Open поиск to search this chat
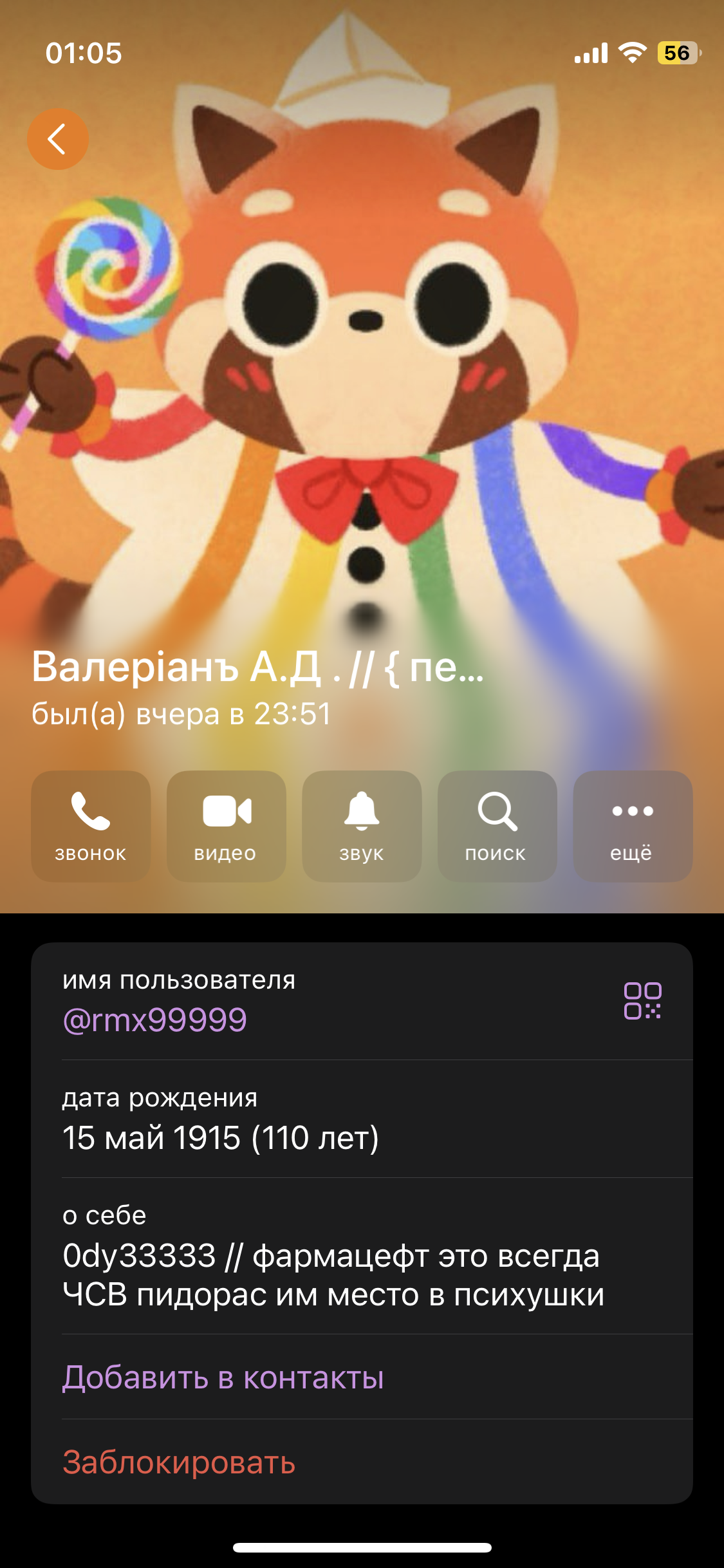This screenshot has height=1568, width=724. pyautogui.click(x=497, y=826)
